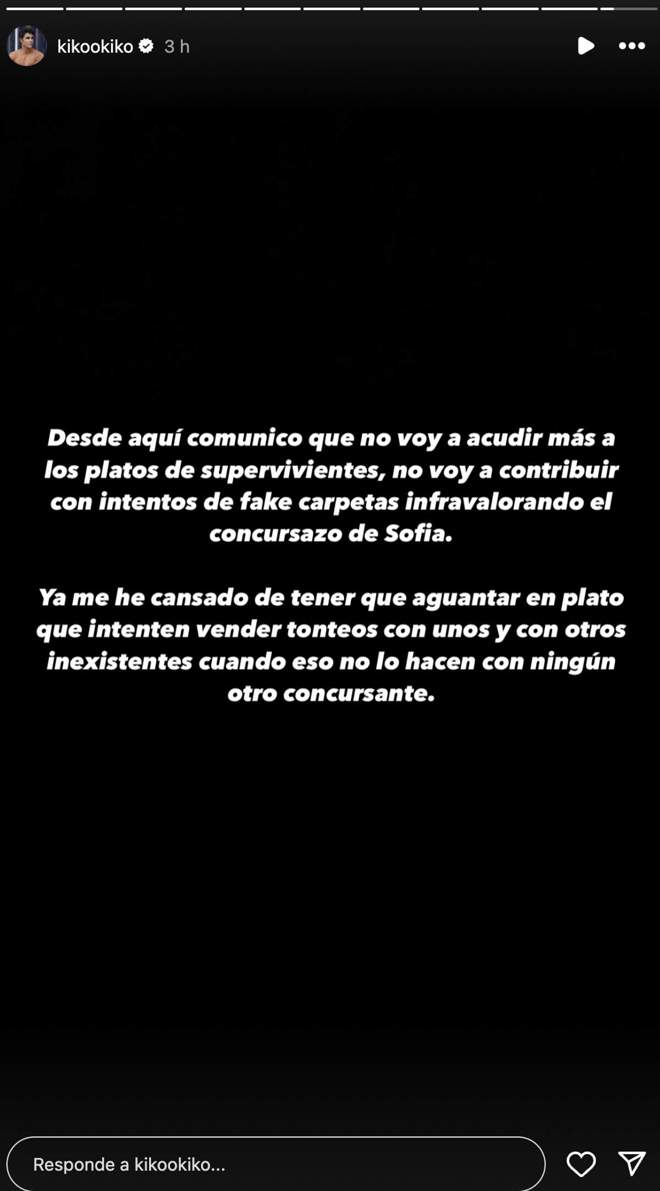Open the three-dot options menu
Screen dimensions: 660x1191
(631, 46)
